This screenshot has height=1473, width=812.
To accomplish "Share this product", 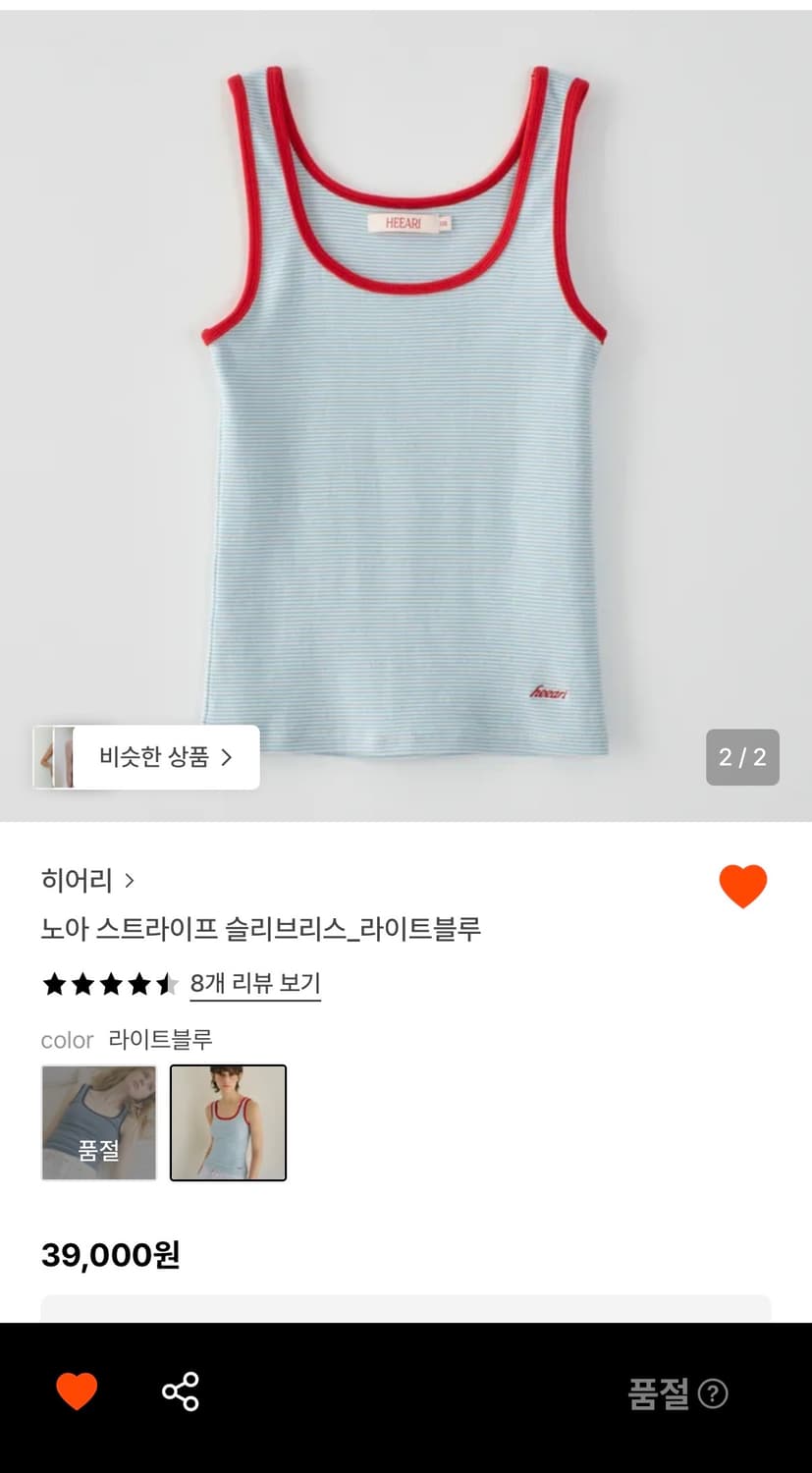I will (x=180, y=1391).
